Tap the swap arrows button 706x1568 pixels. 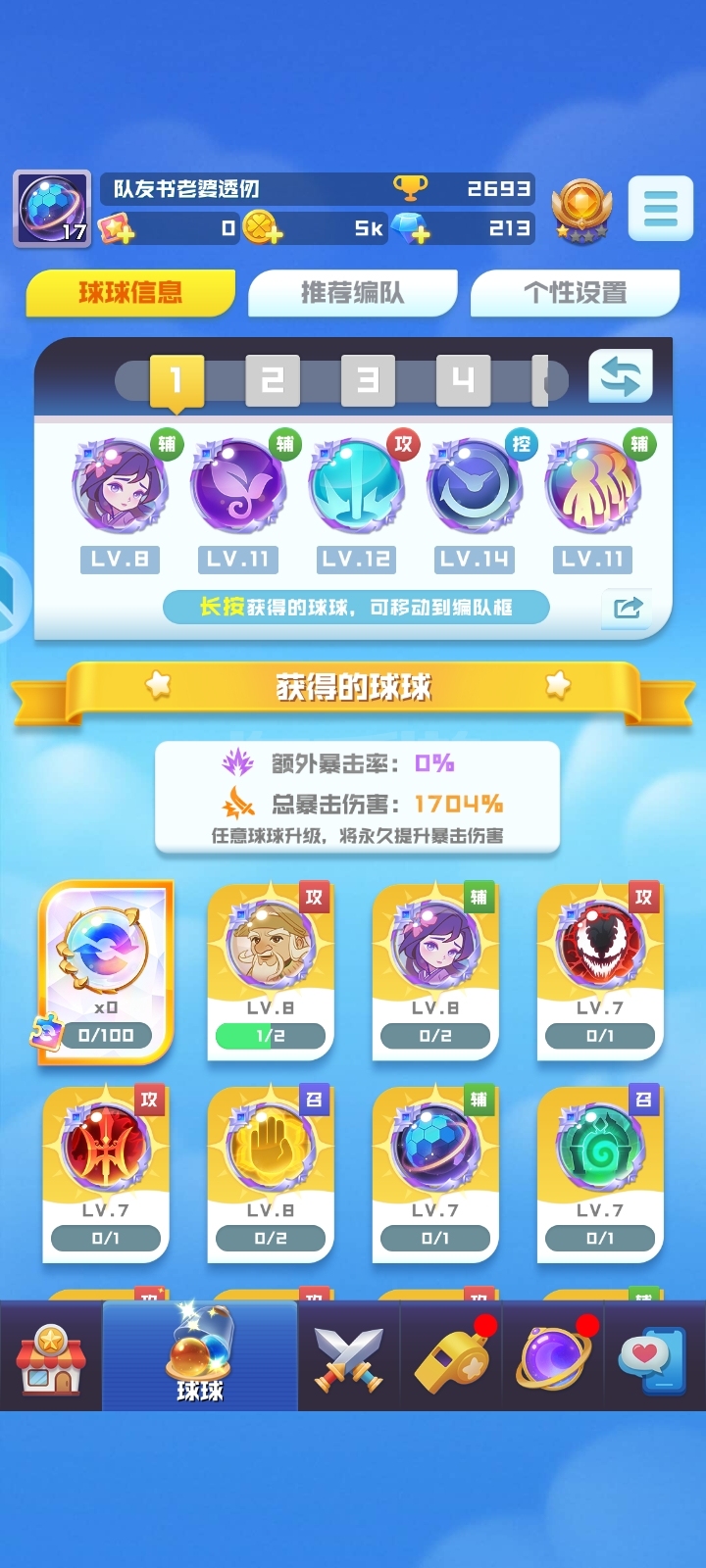pyautogui.click(x=620, y=376)
